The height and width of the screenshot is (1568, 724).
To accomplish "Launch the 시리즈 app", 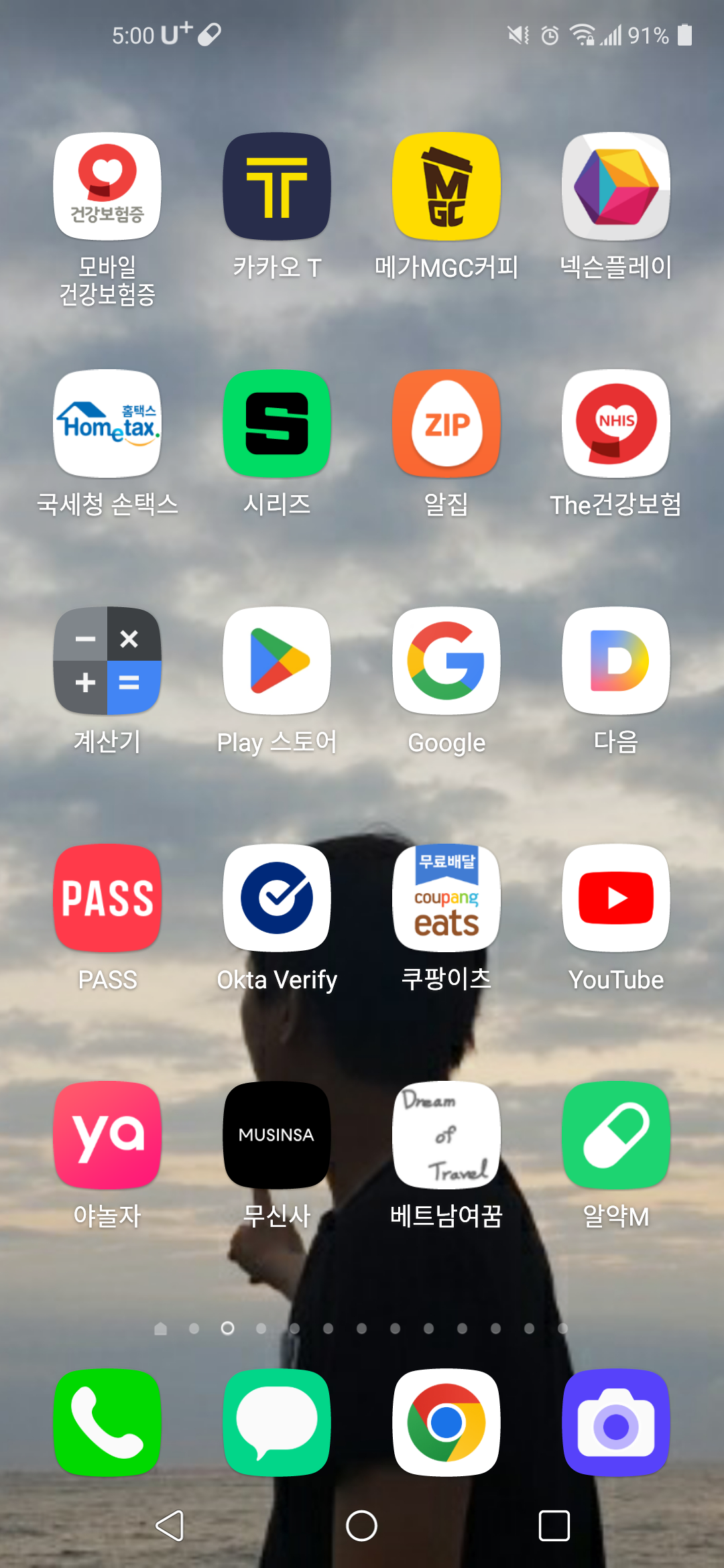I will tap(277, 423).
